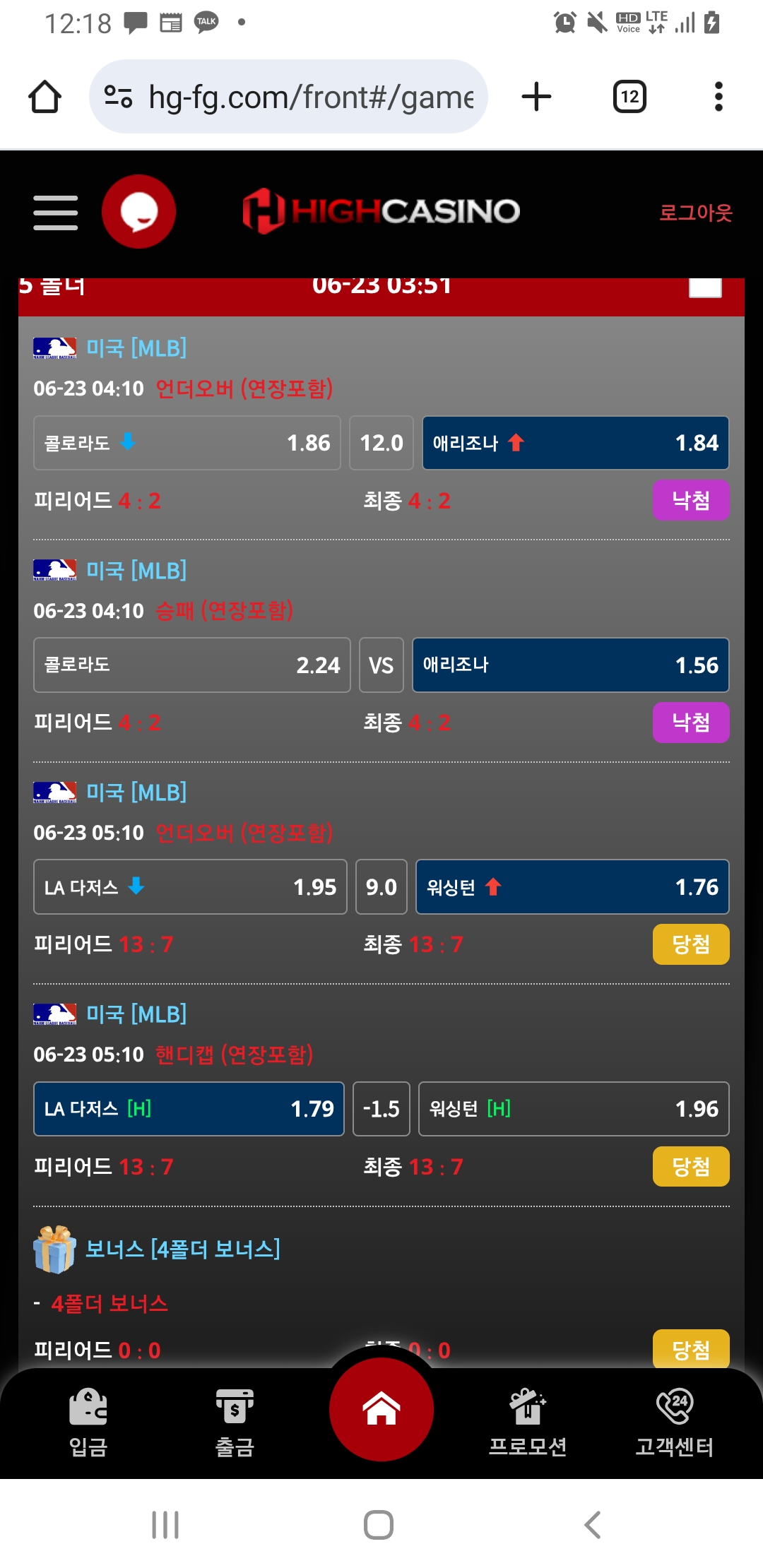Go to the browser home page

[x=45, y=97]
